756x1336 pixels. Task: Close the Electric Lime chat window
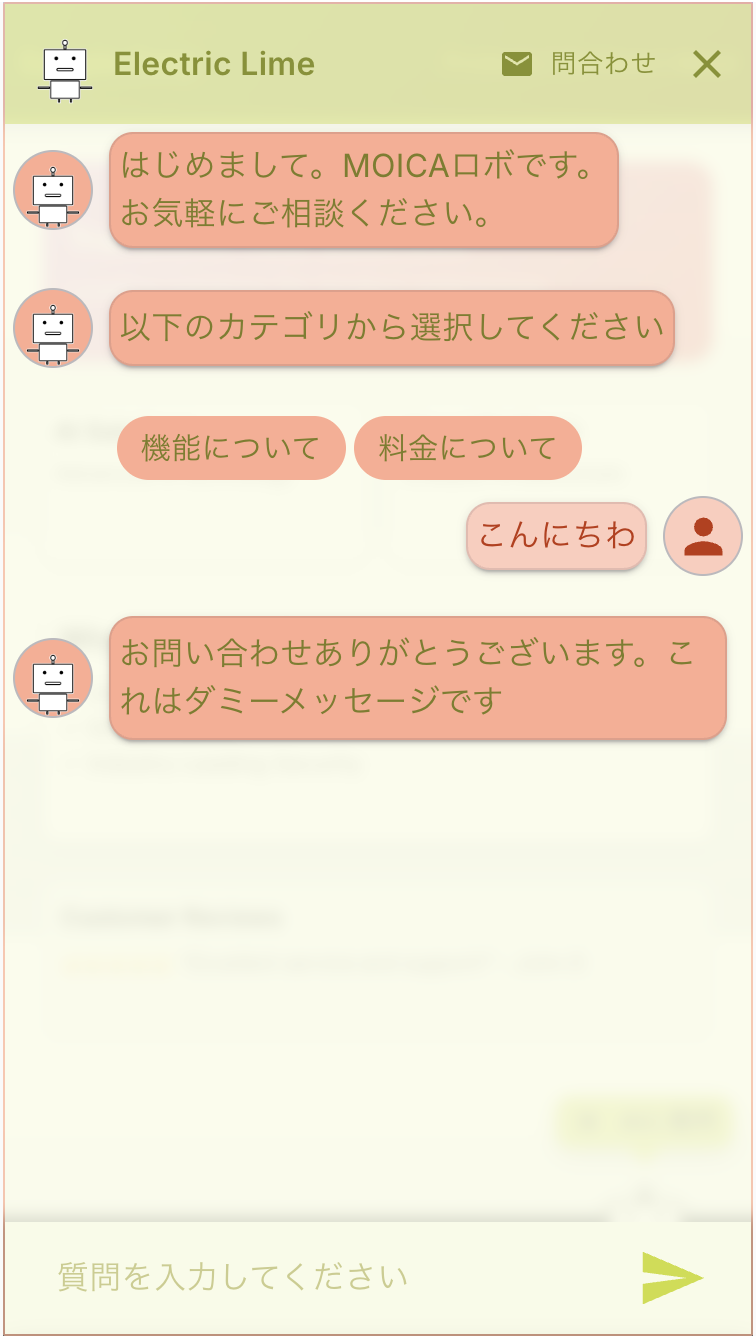(707, 64)
